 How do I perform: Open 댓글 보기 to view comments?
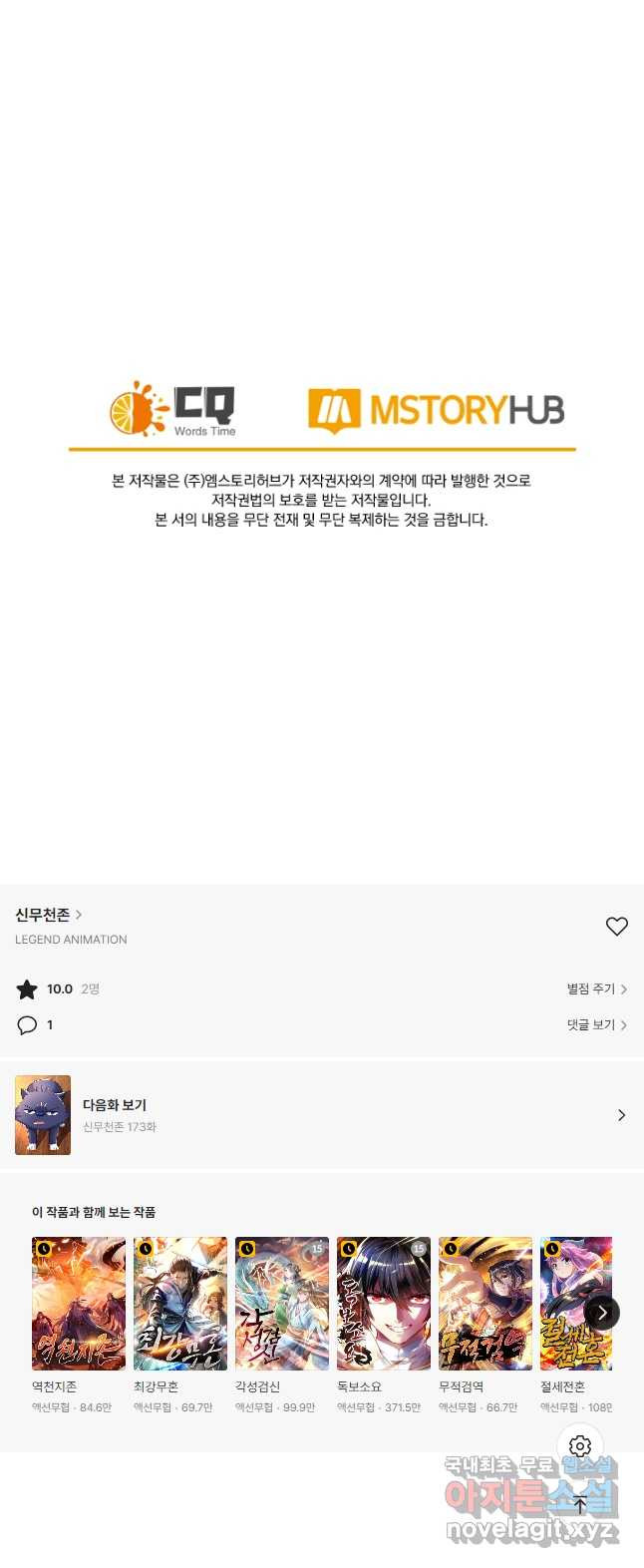tap(596, 1025)
